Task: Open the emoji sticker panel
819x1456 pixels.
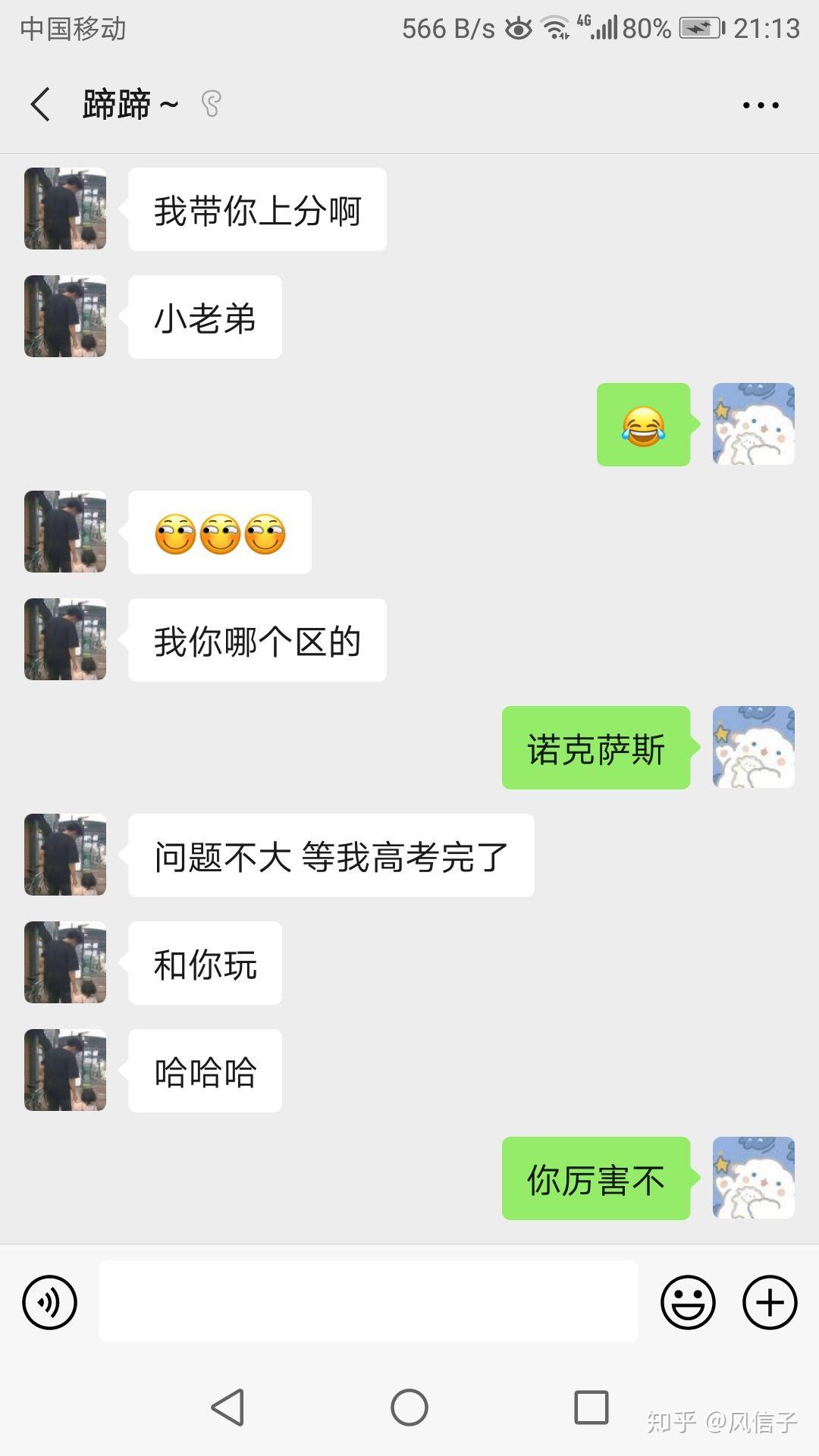Action: (x=688, y=1302)
